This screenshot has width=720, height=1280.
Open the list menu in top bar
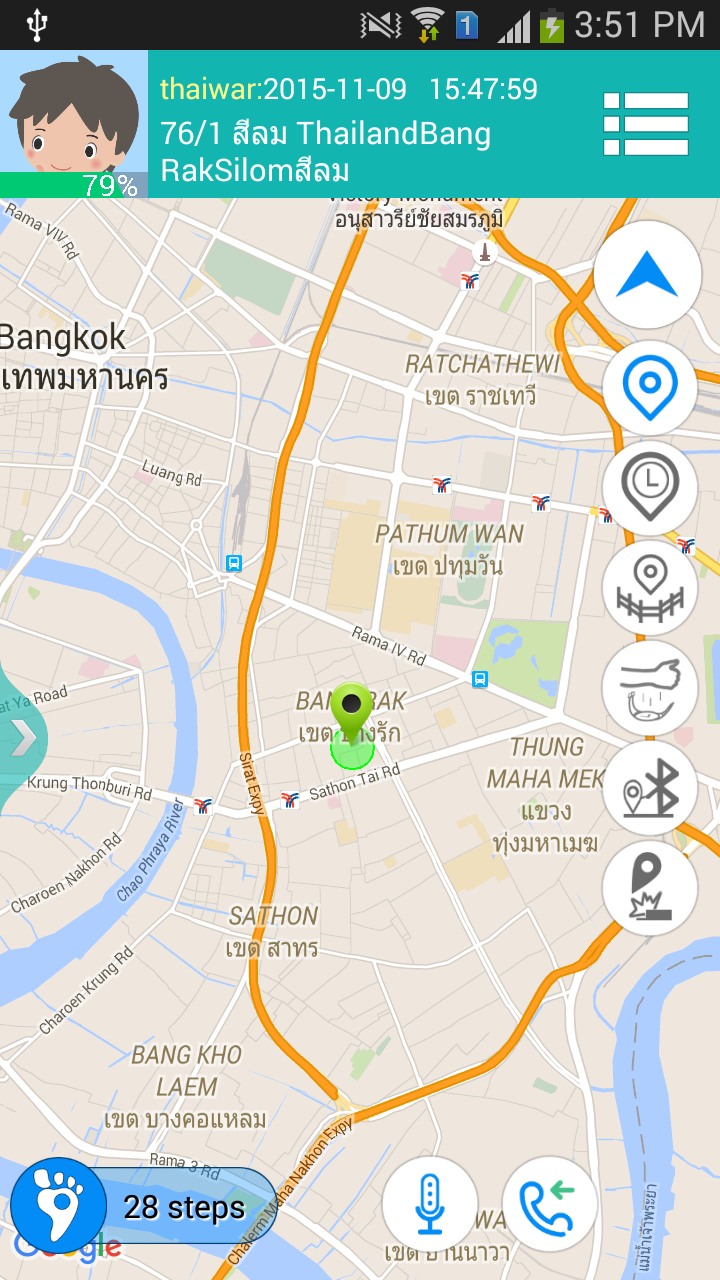[x=646, y=124]
